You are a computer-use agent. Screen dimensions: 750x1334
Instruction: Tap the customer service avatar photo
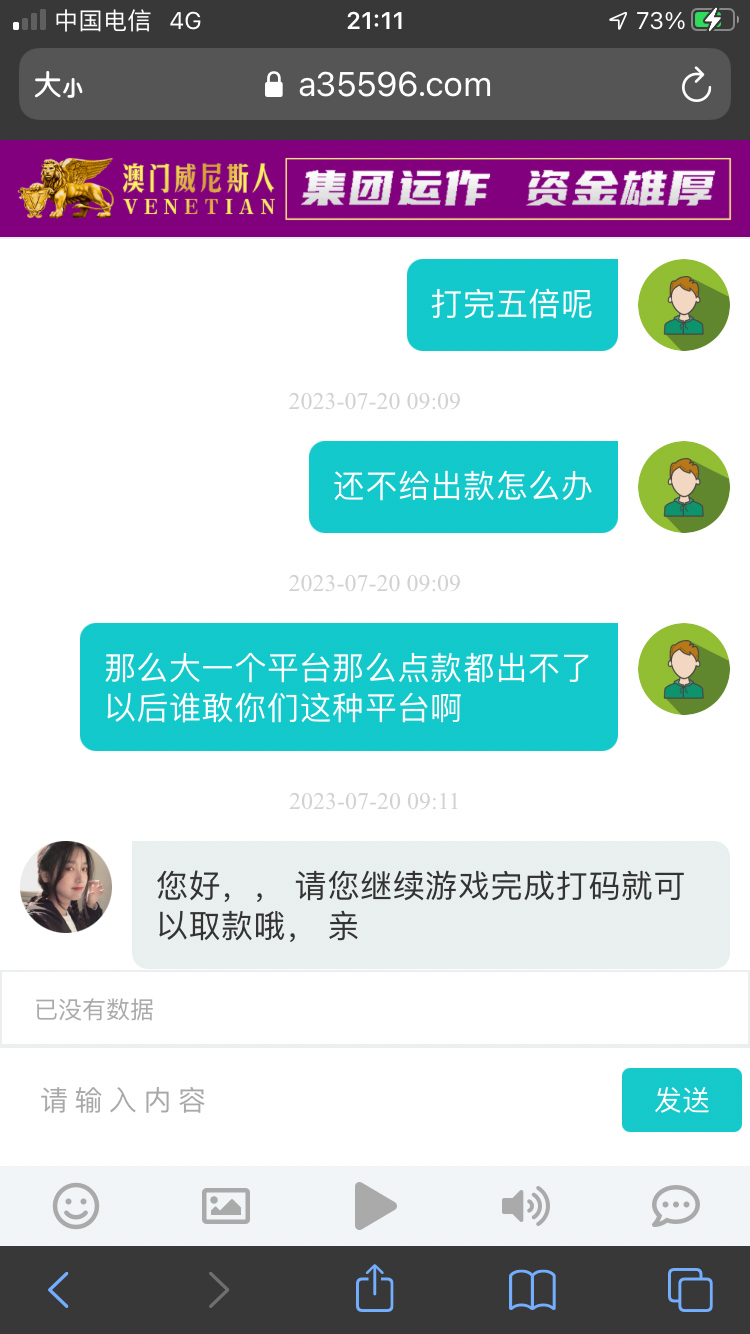coord(66,888)
